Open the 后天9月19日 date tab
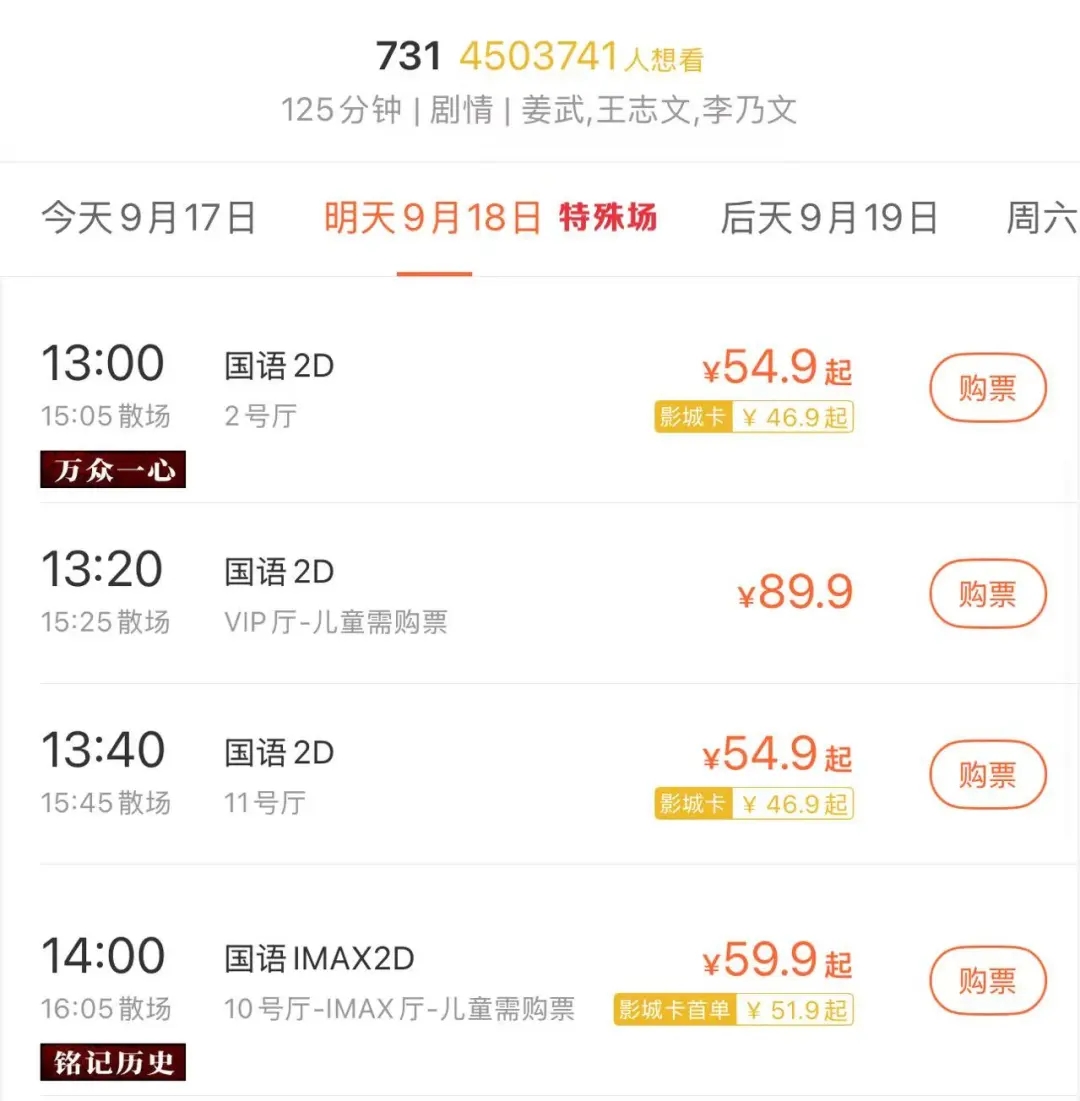This screenshot has width=1080, height=1101. pyautogui.click(x=829, y=218)
